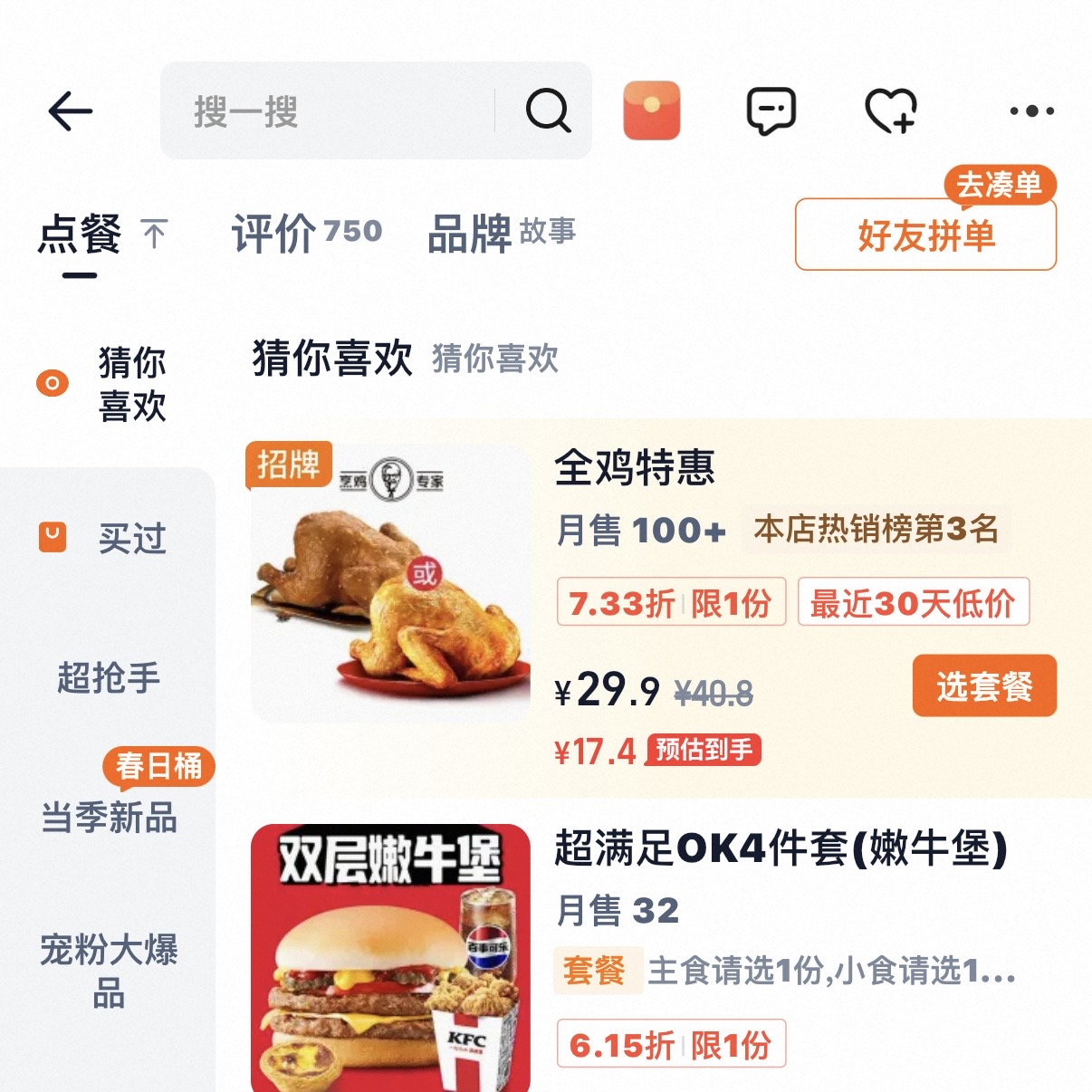Screen dimensions: 1092x1092
Task: Start 好友拼单 group order
Action: [925, 235]
